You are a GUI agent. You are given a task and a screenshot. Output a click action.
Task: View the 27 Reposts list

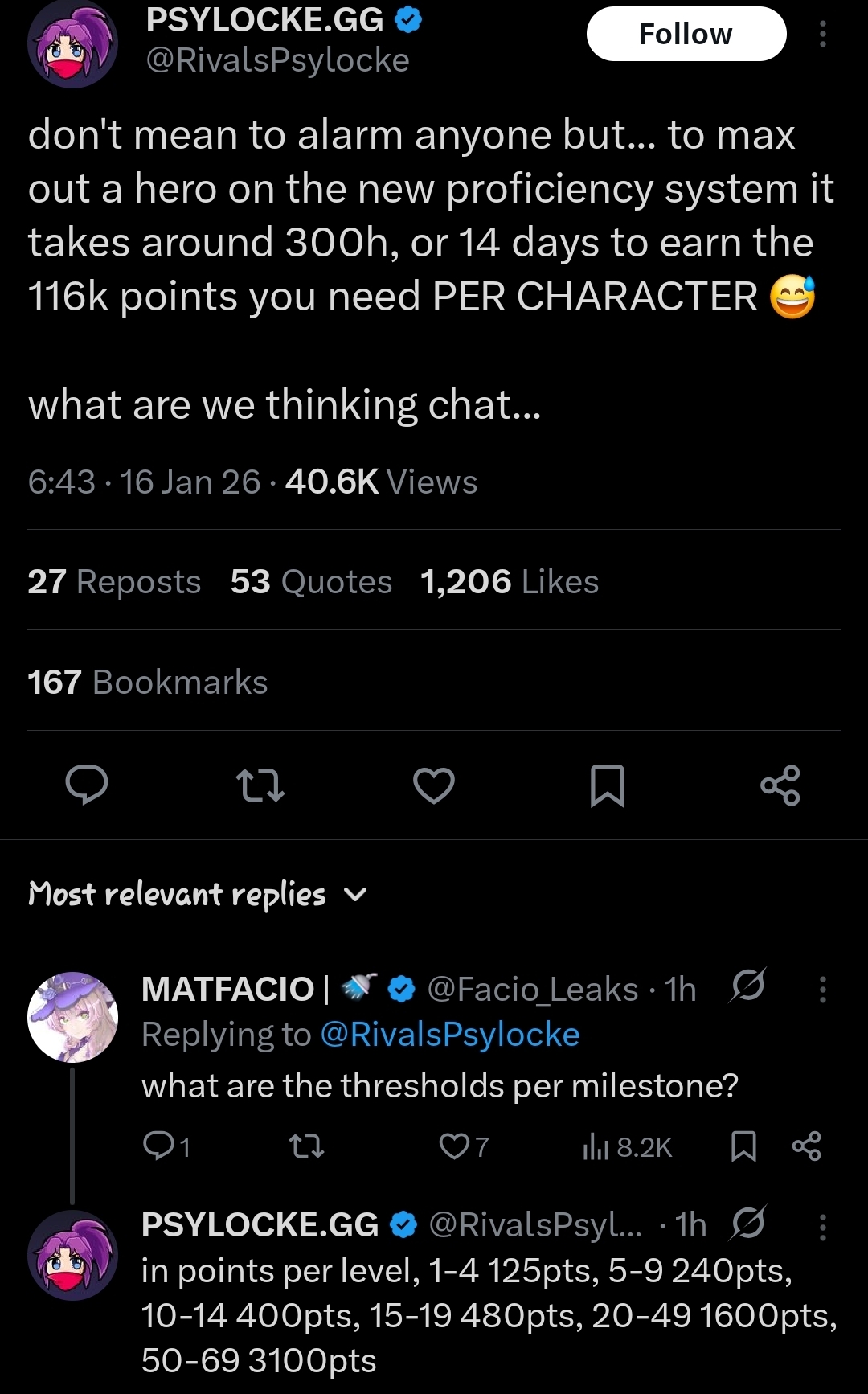(x=114, y=581)
